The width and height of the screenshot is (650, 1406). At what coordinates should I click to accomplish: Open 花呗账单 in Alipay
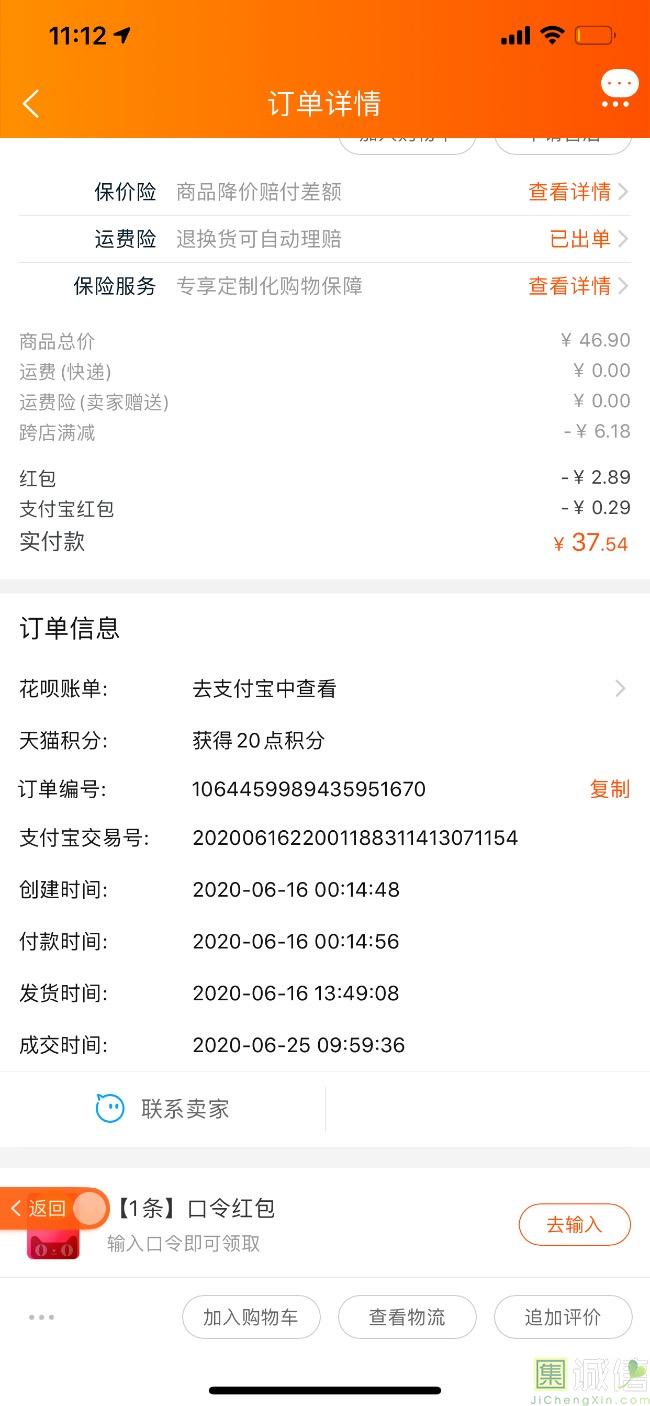325,689
